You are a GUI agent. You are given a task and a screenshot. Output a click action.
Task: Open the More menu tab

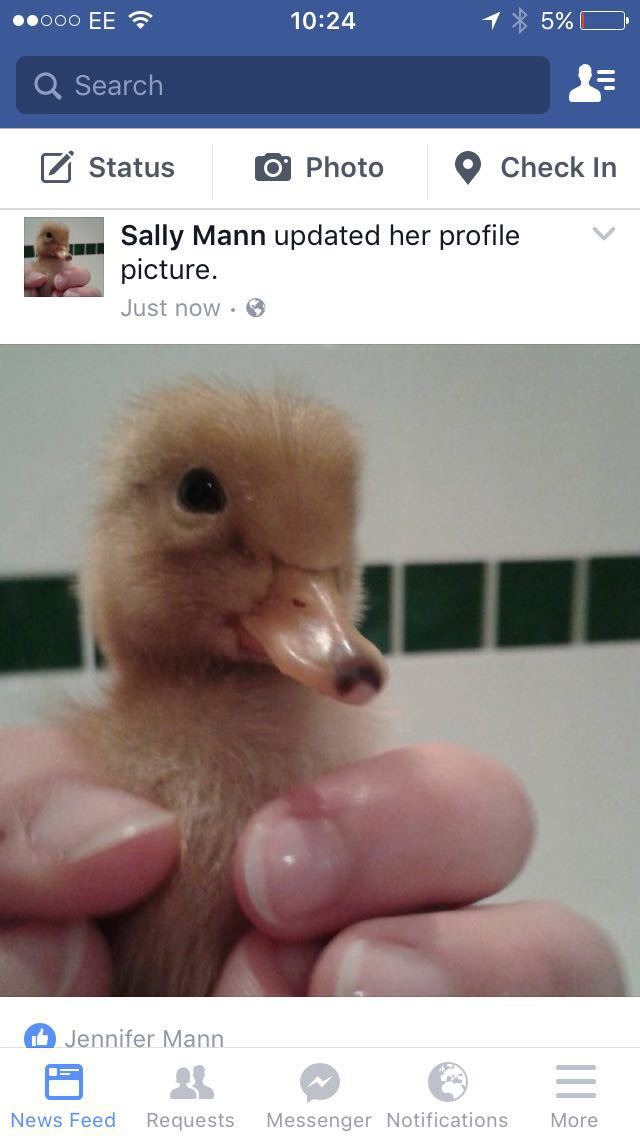click(x=575, y=1096)
